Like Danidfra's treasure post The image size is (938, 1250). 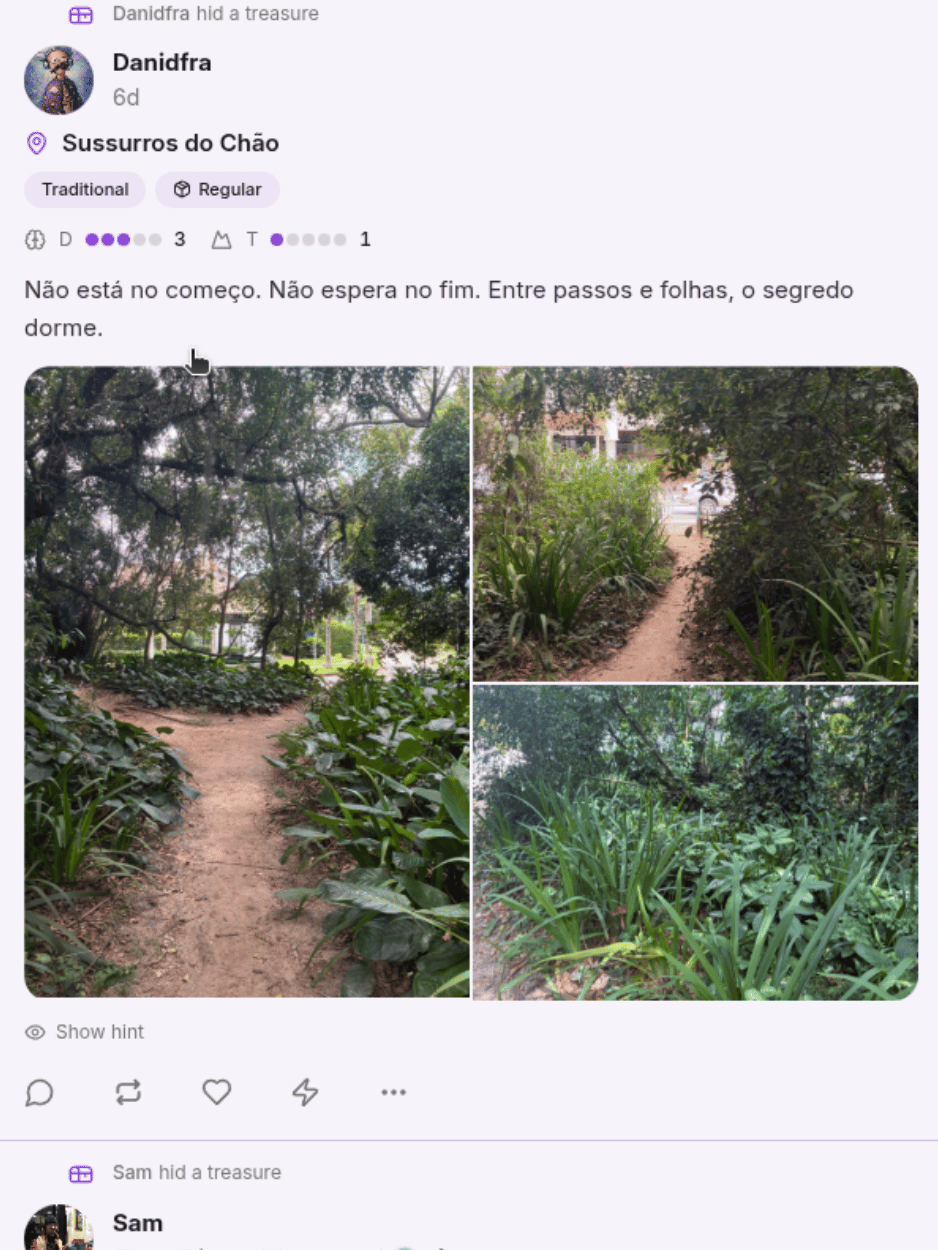(217, 1093)
